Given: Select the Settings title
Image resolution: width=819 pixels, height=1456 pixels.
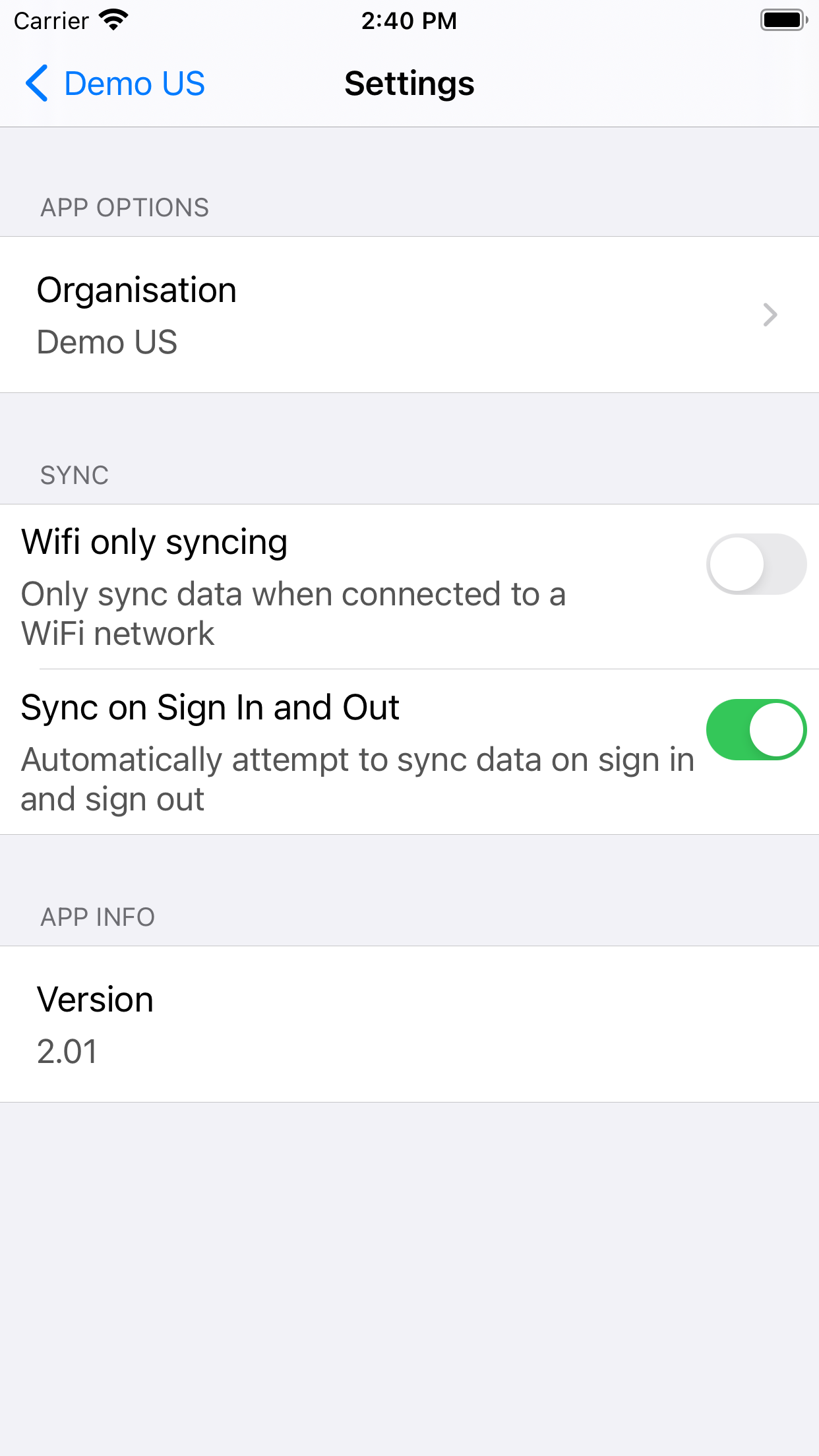Looking at the screenshot, I should (409, 84).
